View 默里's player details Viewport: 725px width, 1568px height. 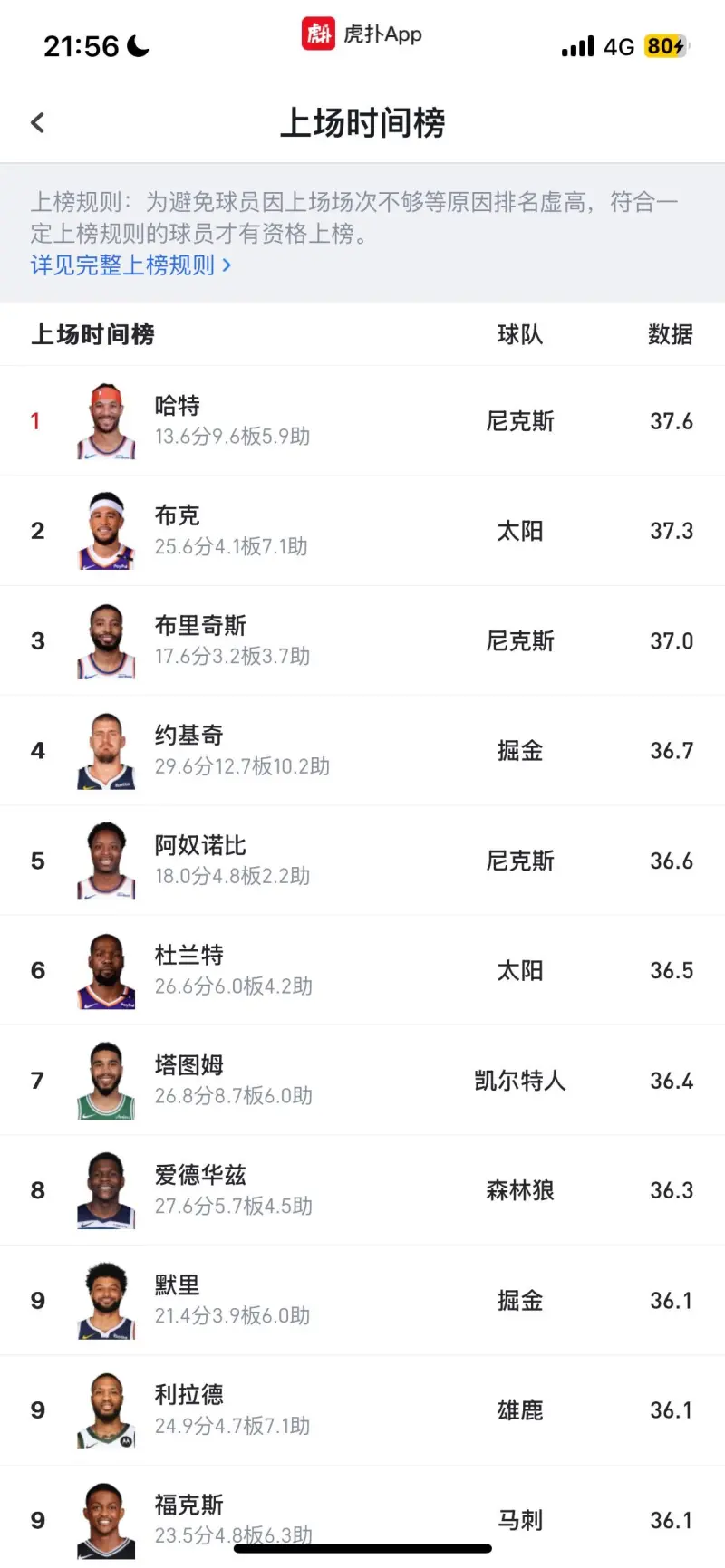point(362,1300)
